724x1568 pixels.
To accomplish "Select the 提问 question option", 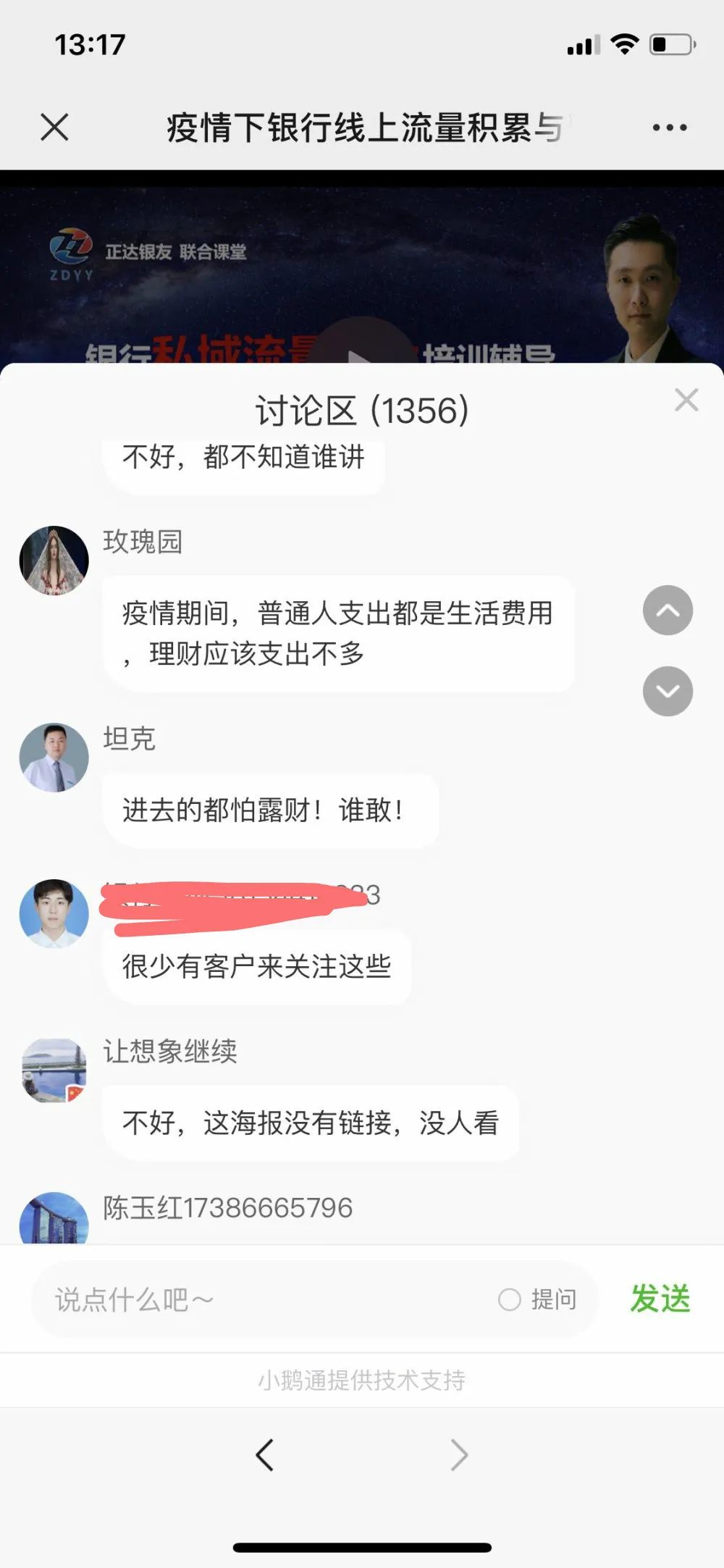I will (537, 1299).
